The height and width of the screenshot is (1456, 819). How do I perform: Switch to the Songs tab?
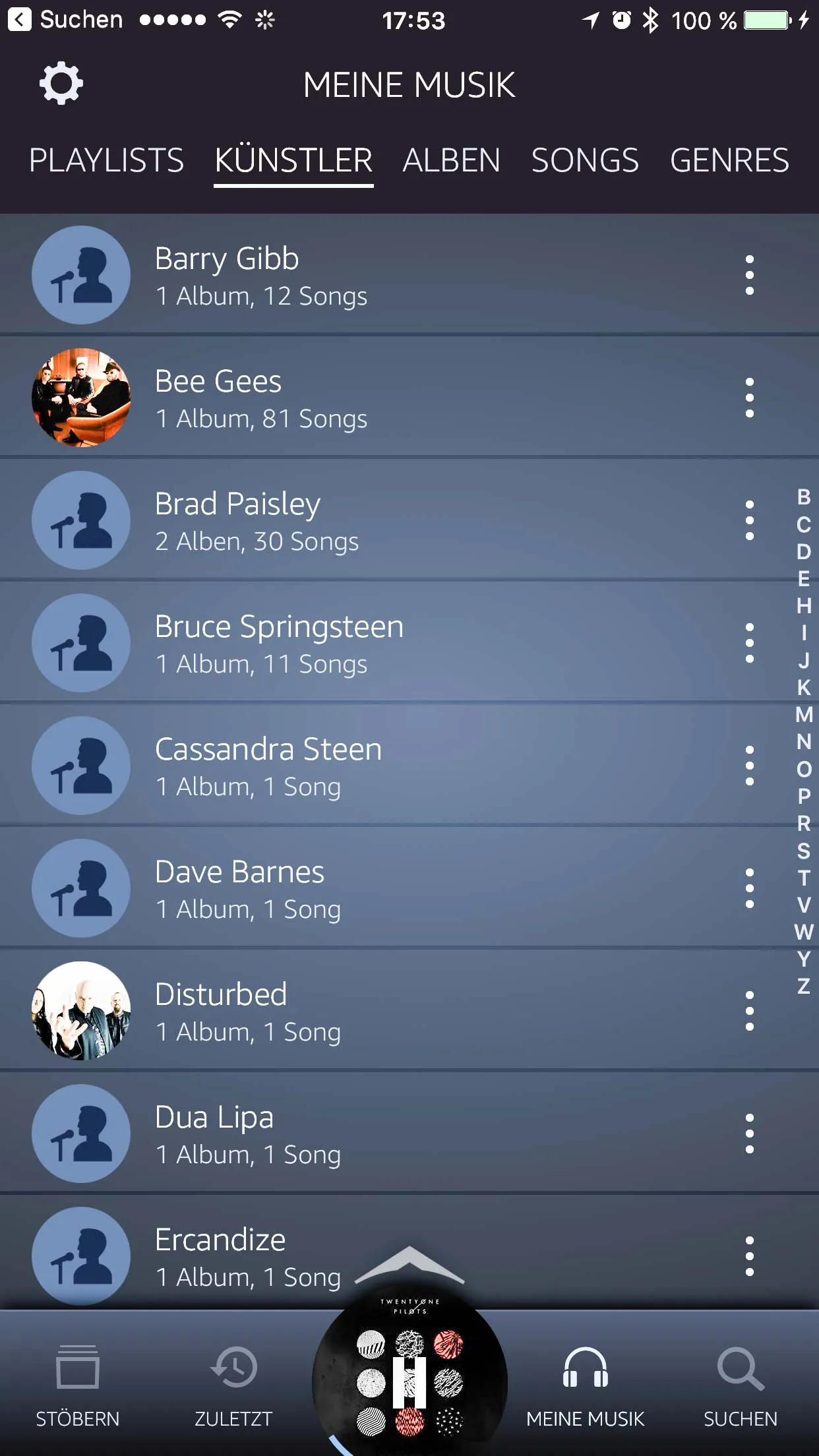pos(585,160)
